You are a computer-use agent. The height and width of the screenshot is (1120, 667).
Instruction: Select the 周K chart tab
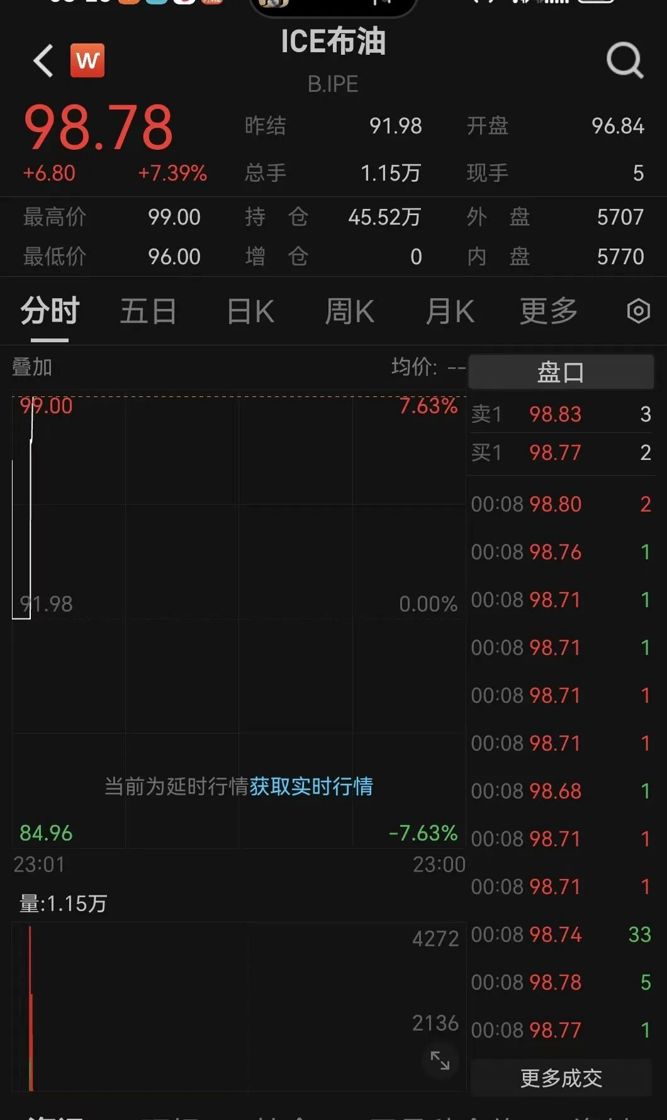pyautogui.click(x=349, y=311)
